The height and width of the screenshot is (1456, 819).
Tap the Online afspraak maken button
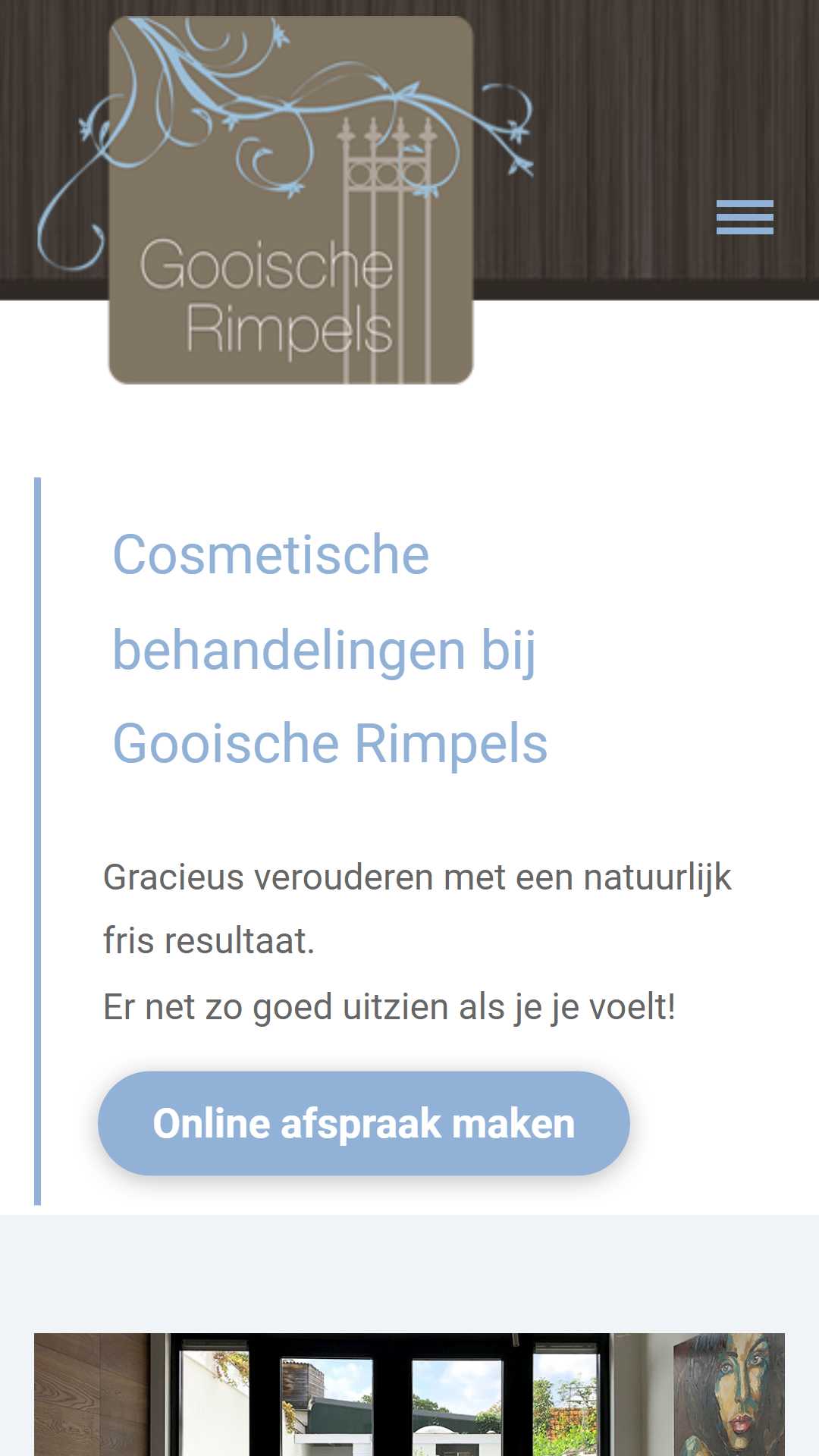click(x=364, y=1123)
